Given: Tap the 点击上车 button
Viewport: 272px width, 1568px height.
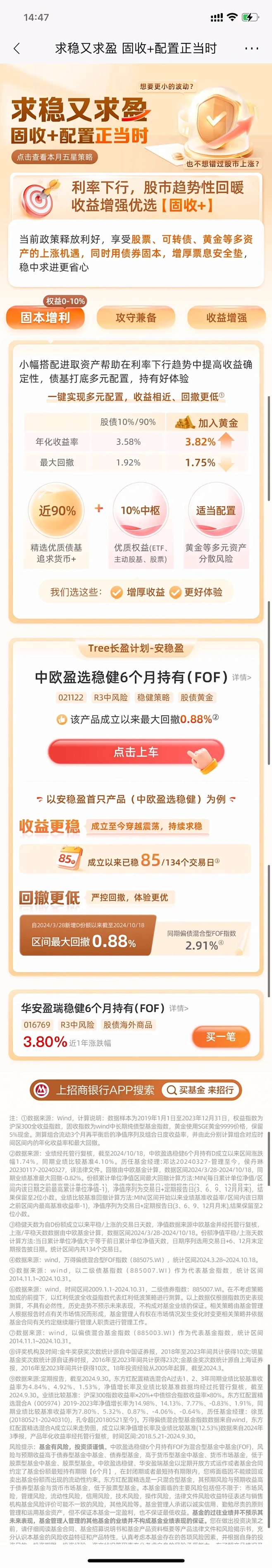Looking at the screenshot, I should (x=136, y=752).
